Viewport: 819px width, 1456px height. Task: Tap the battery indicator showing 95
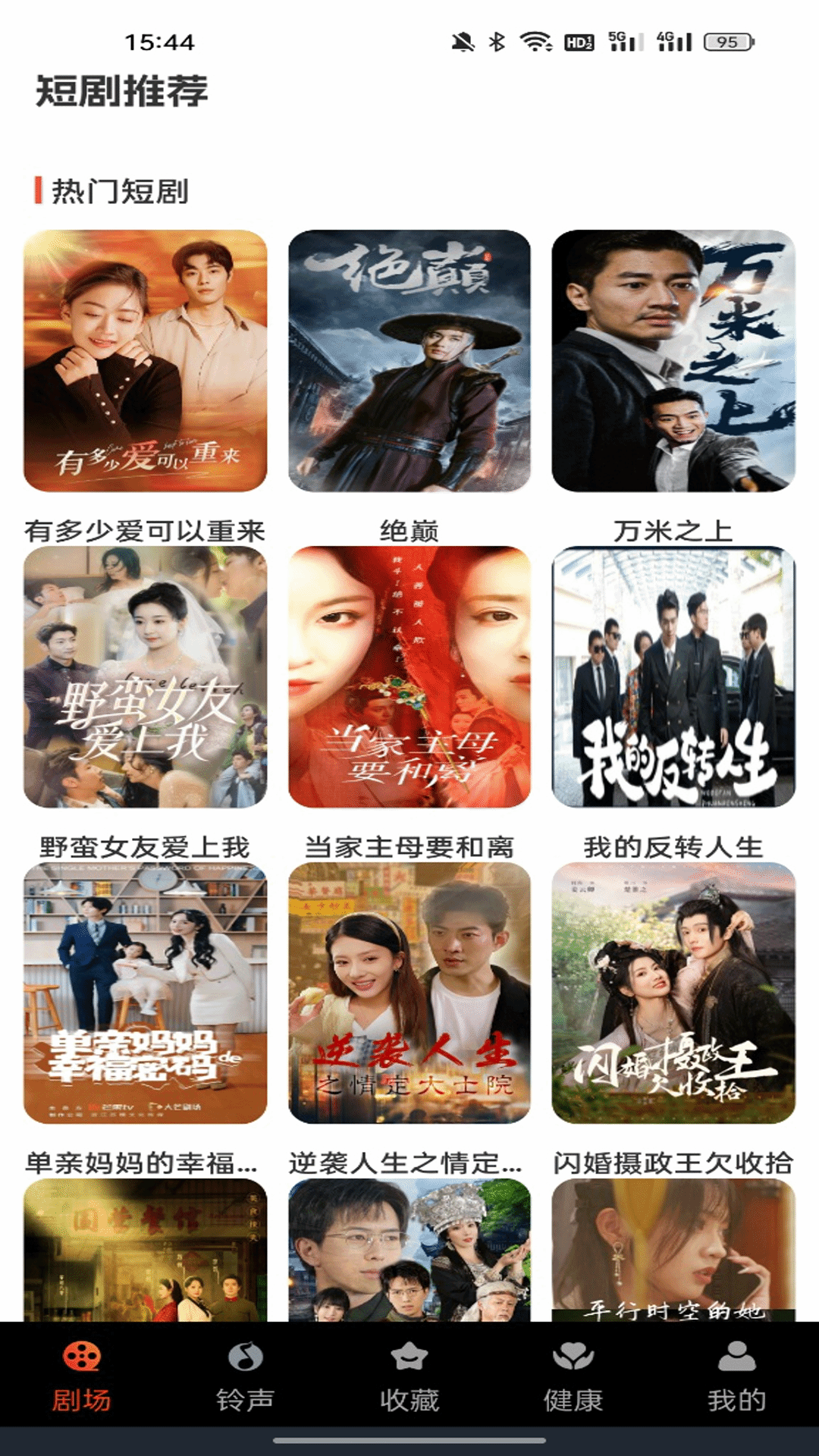728,43
